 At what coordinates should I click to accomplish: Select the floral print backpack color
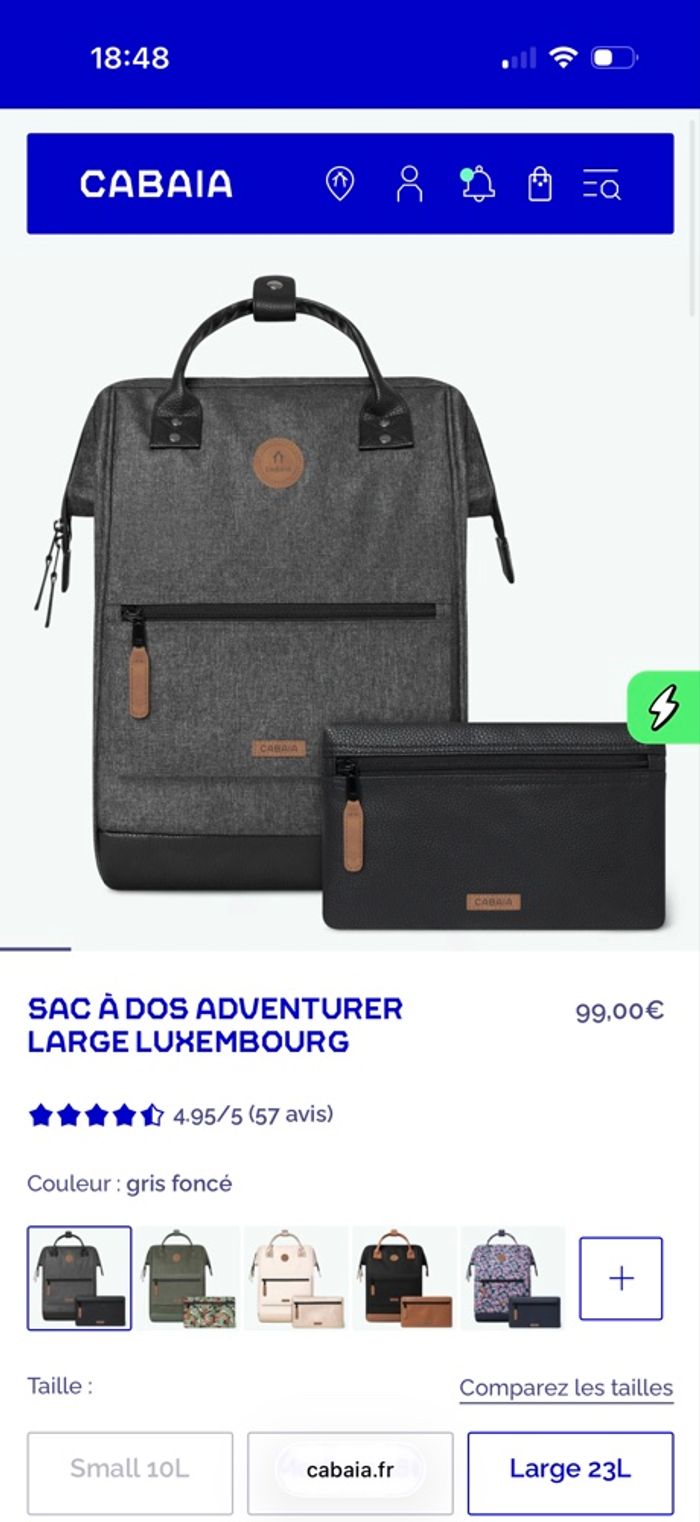(x=513, y=1278)
